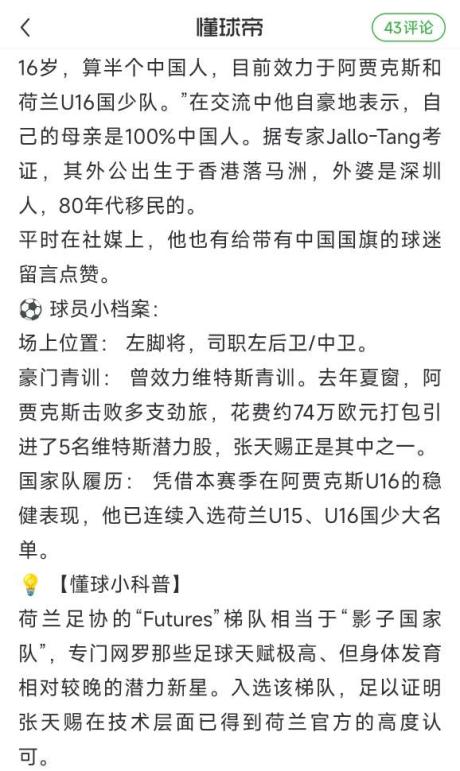
Task: Go back using the top-left arrow
Action: coord(26,28)
